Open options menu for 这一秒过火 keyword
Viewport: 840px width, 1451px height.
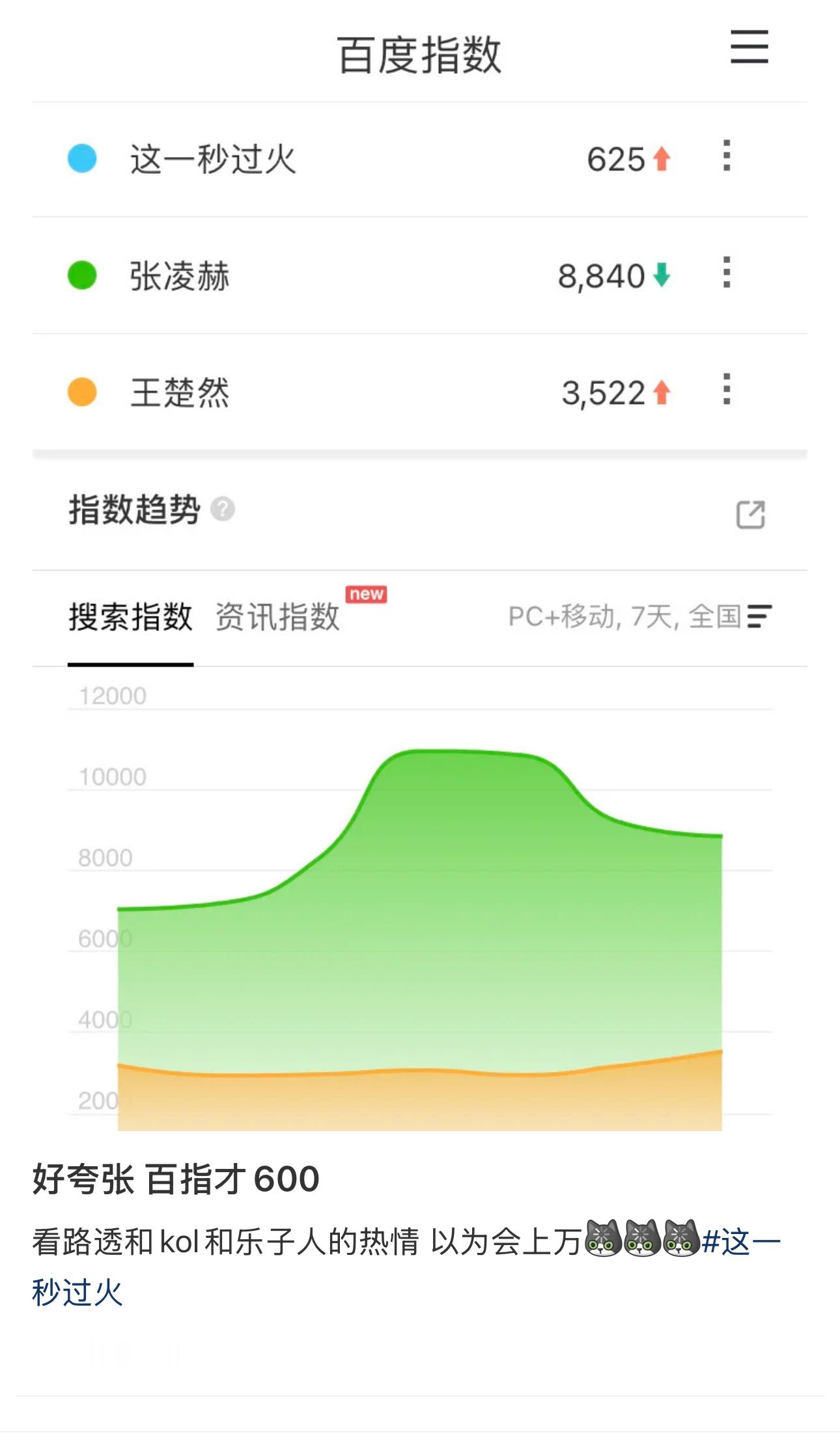pos(728,156)
